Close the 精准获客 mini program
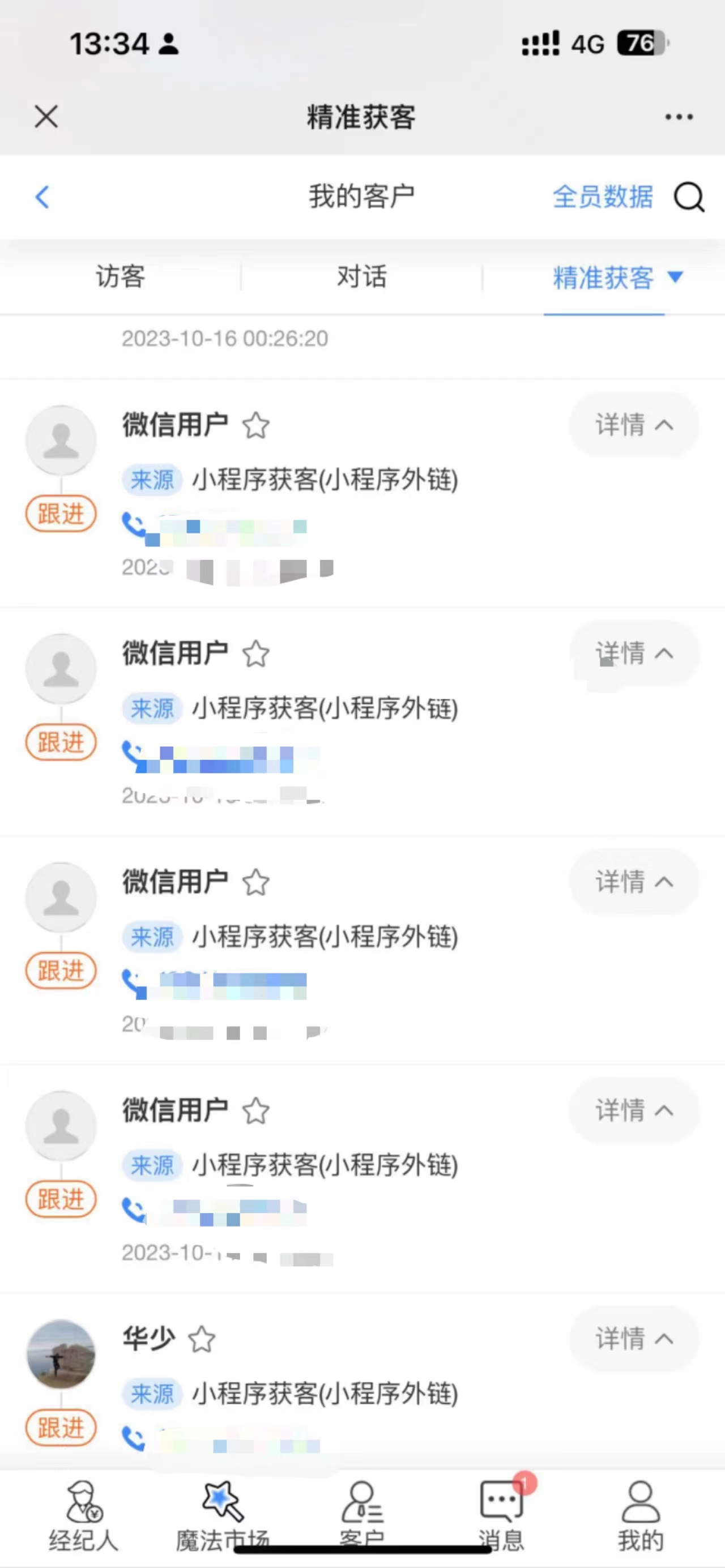Image resolution: width=725 pixels, height=1568 pixels. (46, 116)
